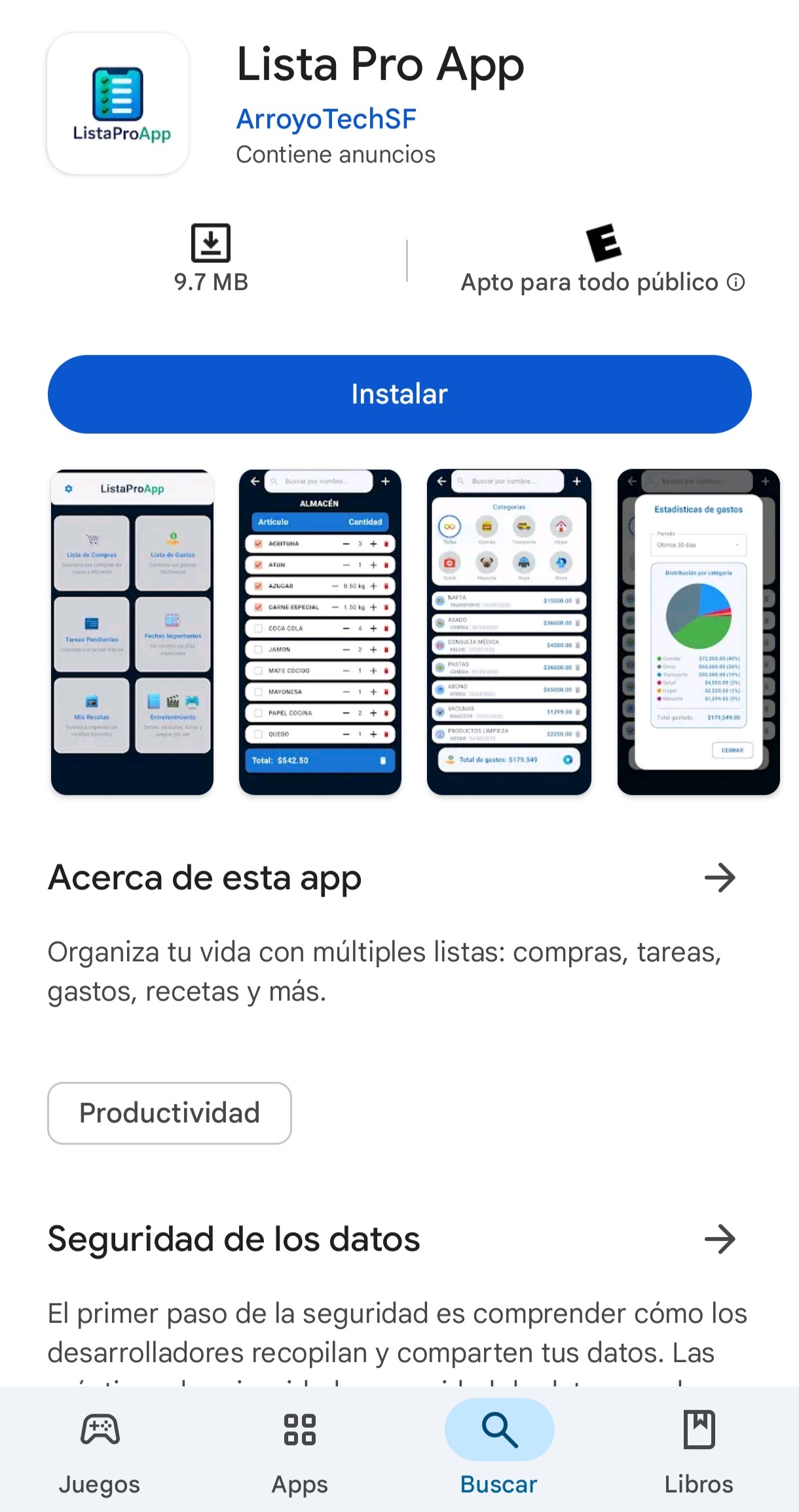This screenshot has height=1512, width=799.
Task: Expand the Seguridad de los datos section
Action: 719,1238
